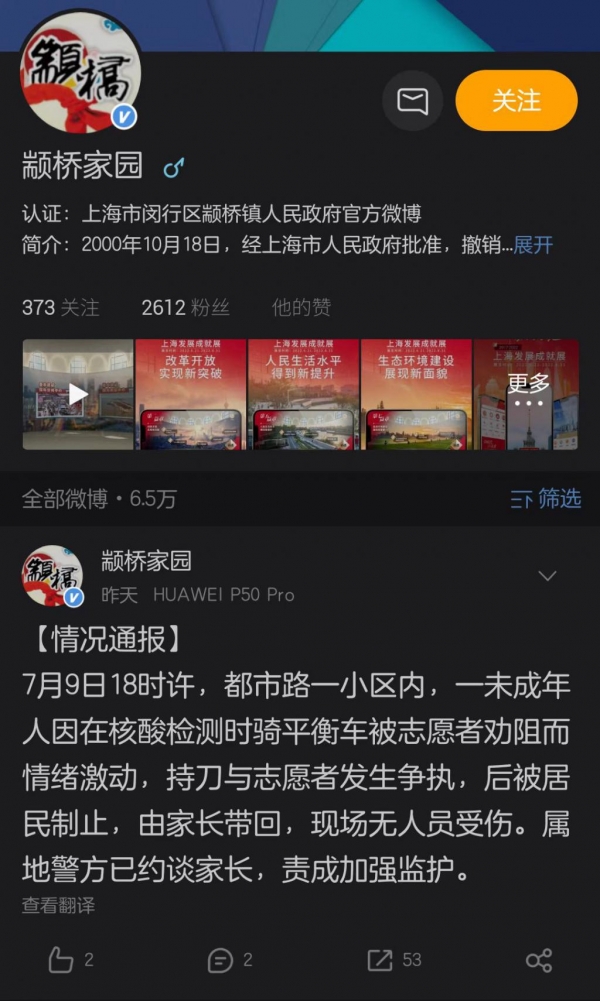The height and width of the screenshot is (1001, 600).
Task: Open the private message envelope icon
Action: pyautogui.click(x=412, y=101)
